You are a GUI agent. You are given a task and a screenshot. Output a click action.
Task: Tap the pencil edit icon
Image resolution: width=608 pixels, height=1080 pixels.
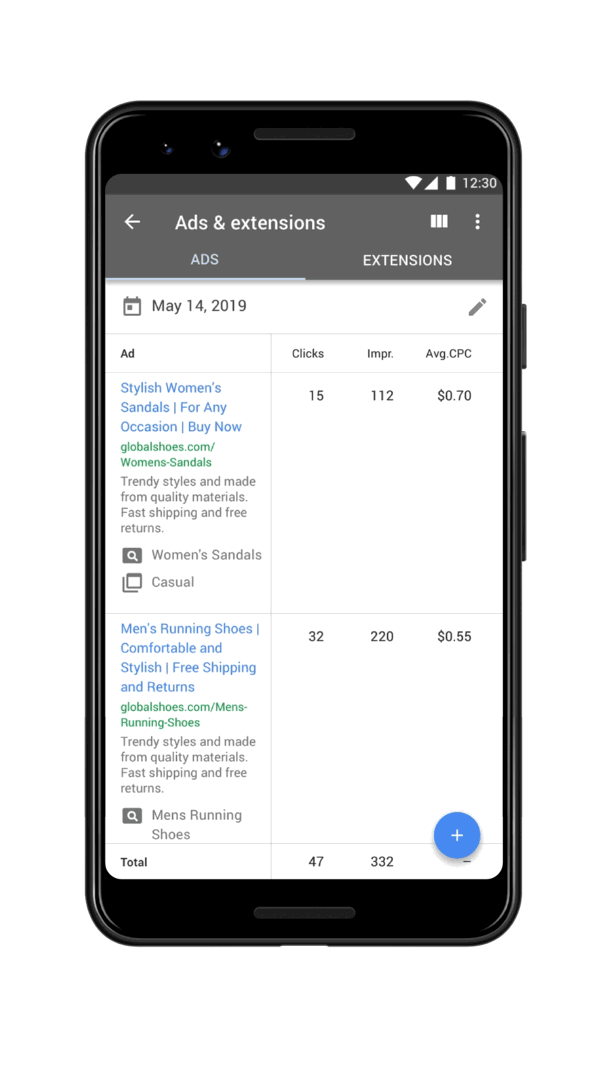pyautogui.click(x=477, y=307)
